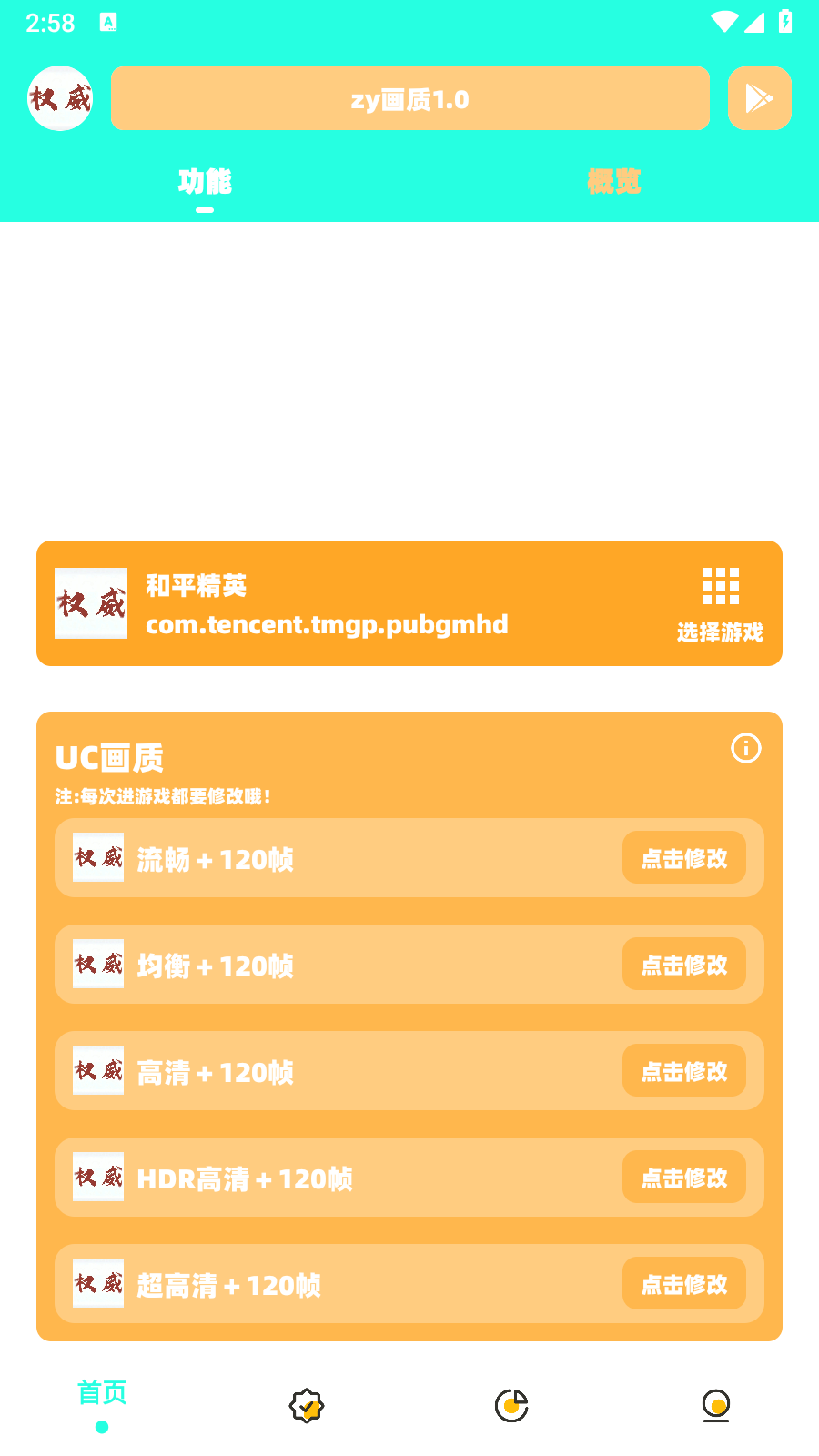This screenshot has height=1456, width=819.
Task: Tap the 权威 game thumbnail on 和平精英 card
Action: (x=91, y=603)
